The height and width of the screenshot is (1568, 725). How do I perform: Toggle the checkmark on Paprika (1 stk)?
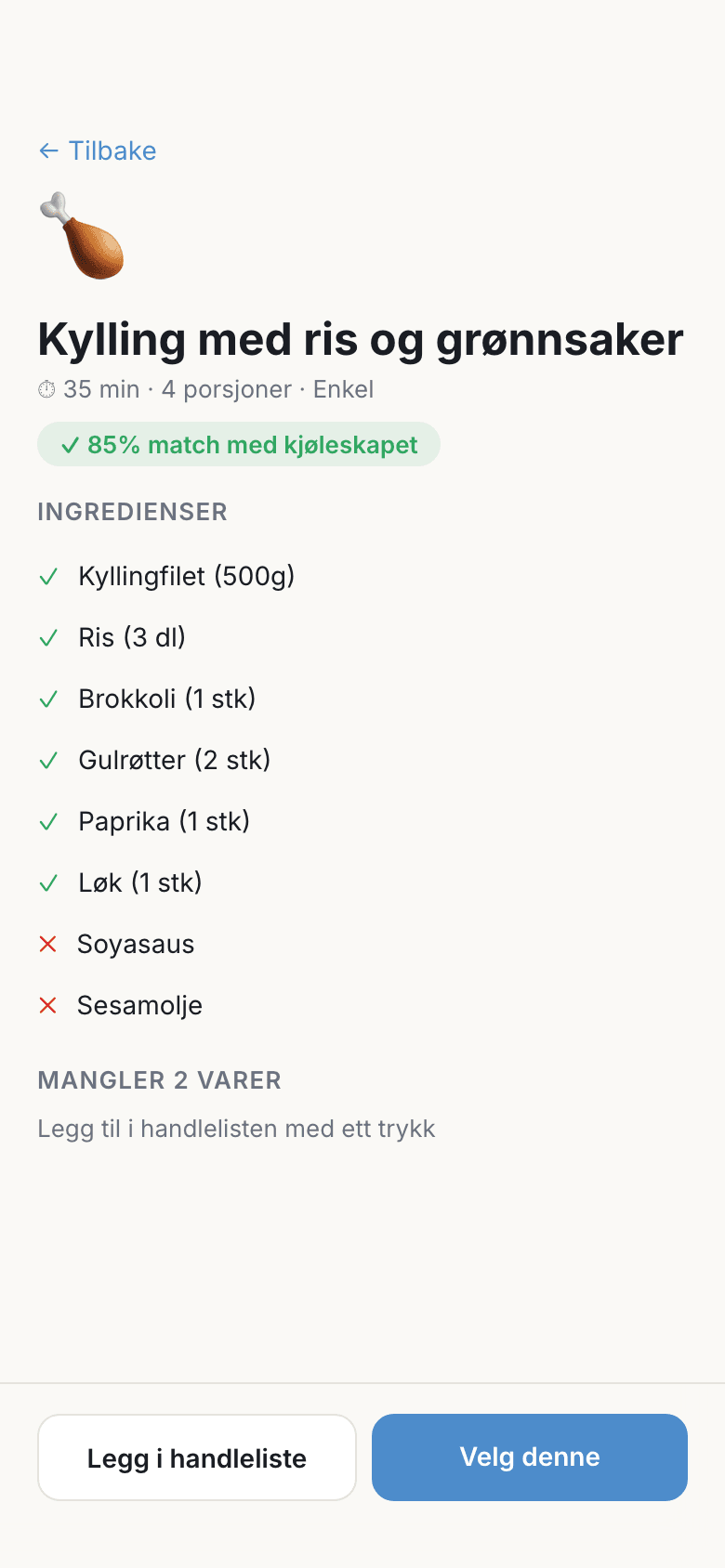click(x=48, y=821)
